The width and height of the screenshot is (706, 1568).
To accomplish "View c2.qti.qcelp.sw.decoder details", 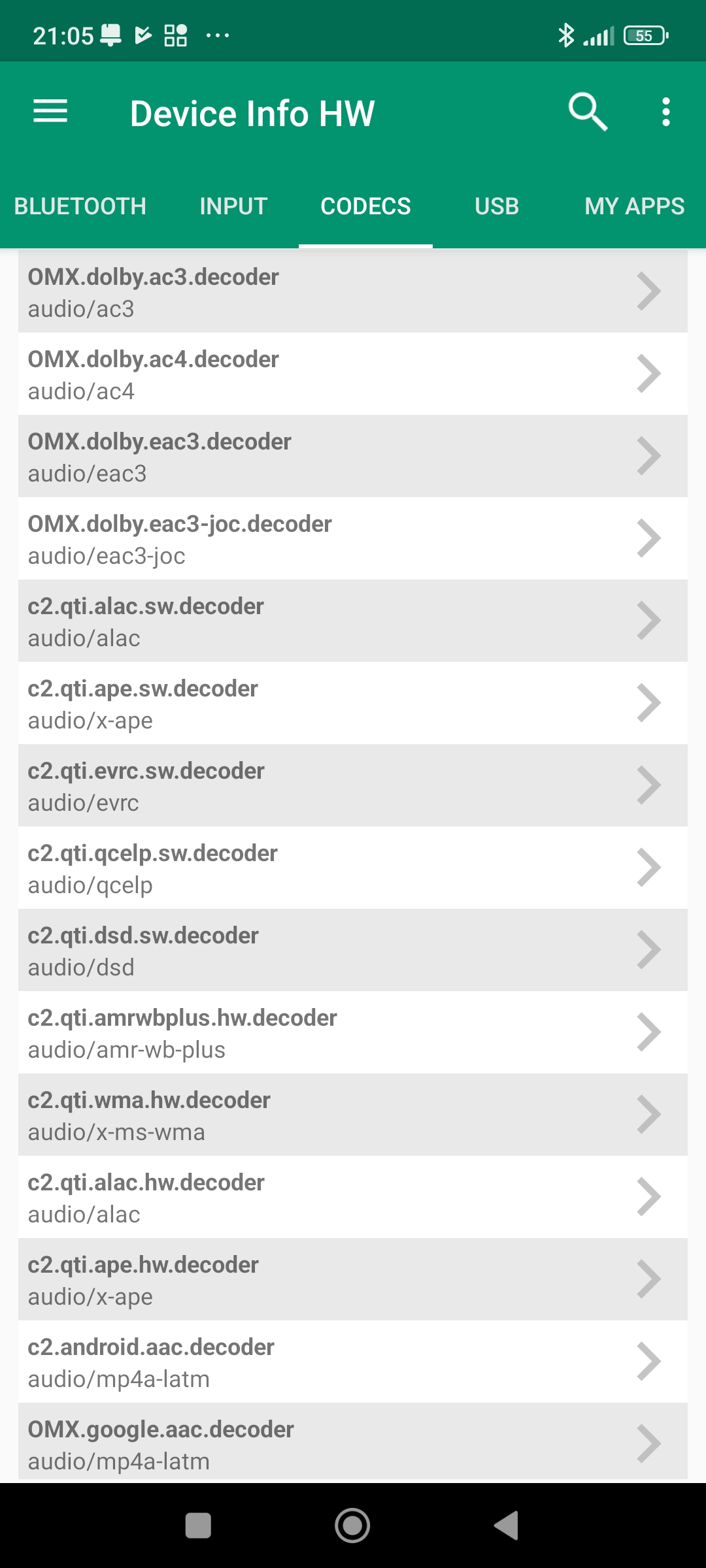I will point(353,868).
